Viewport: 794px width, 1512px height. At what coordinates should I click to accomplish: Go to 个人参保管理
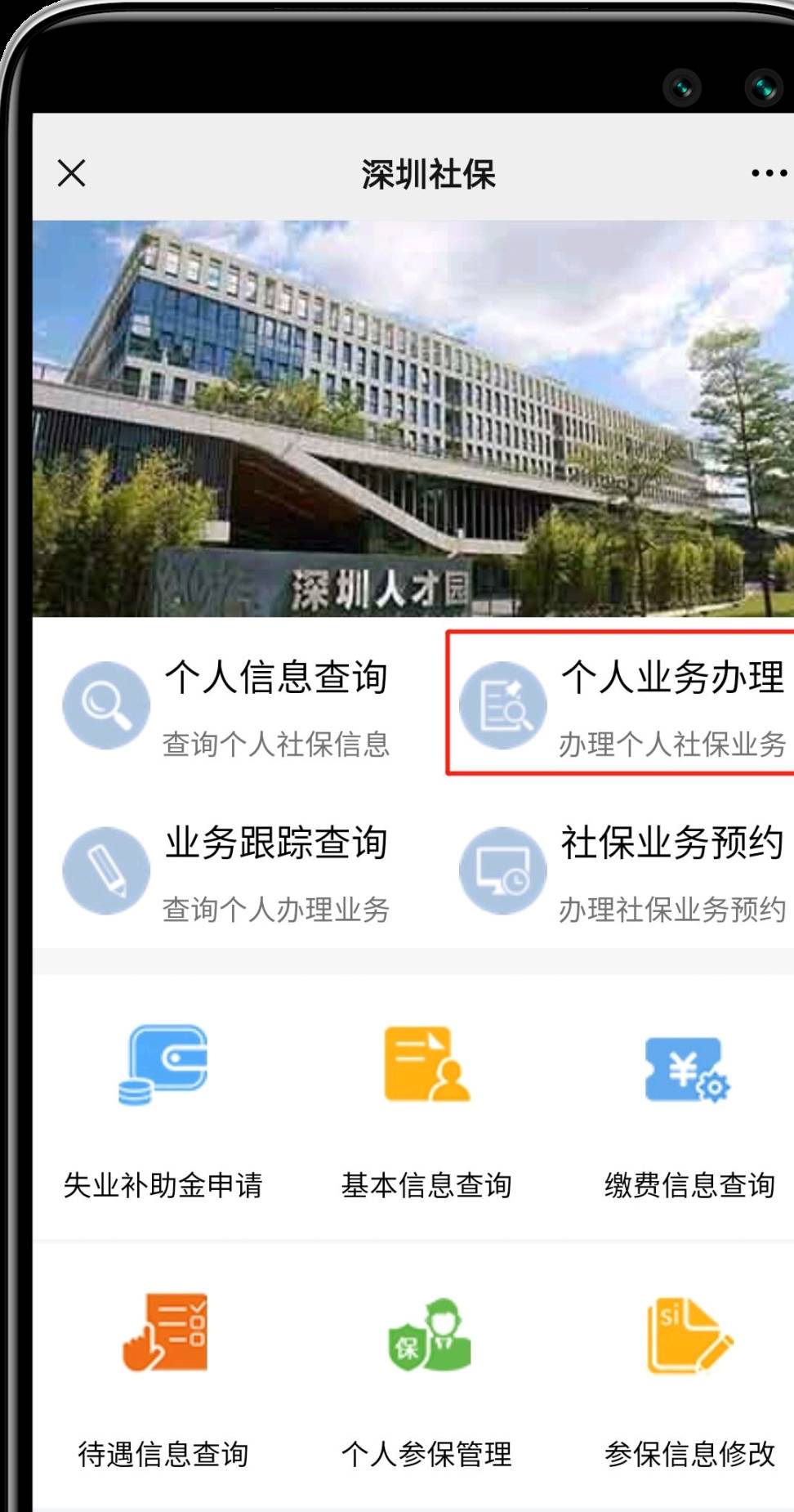(426, 1376)
